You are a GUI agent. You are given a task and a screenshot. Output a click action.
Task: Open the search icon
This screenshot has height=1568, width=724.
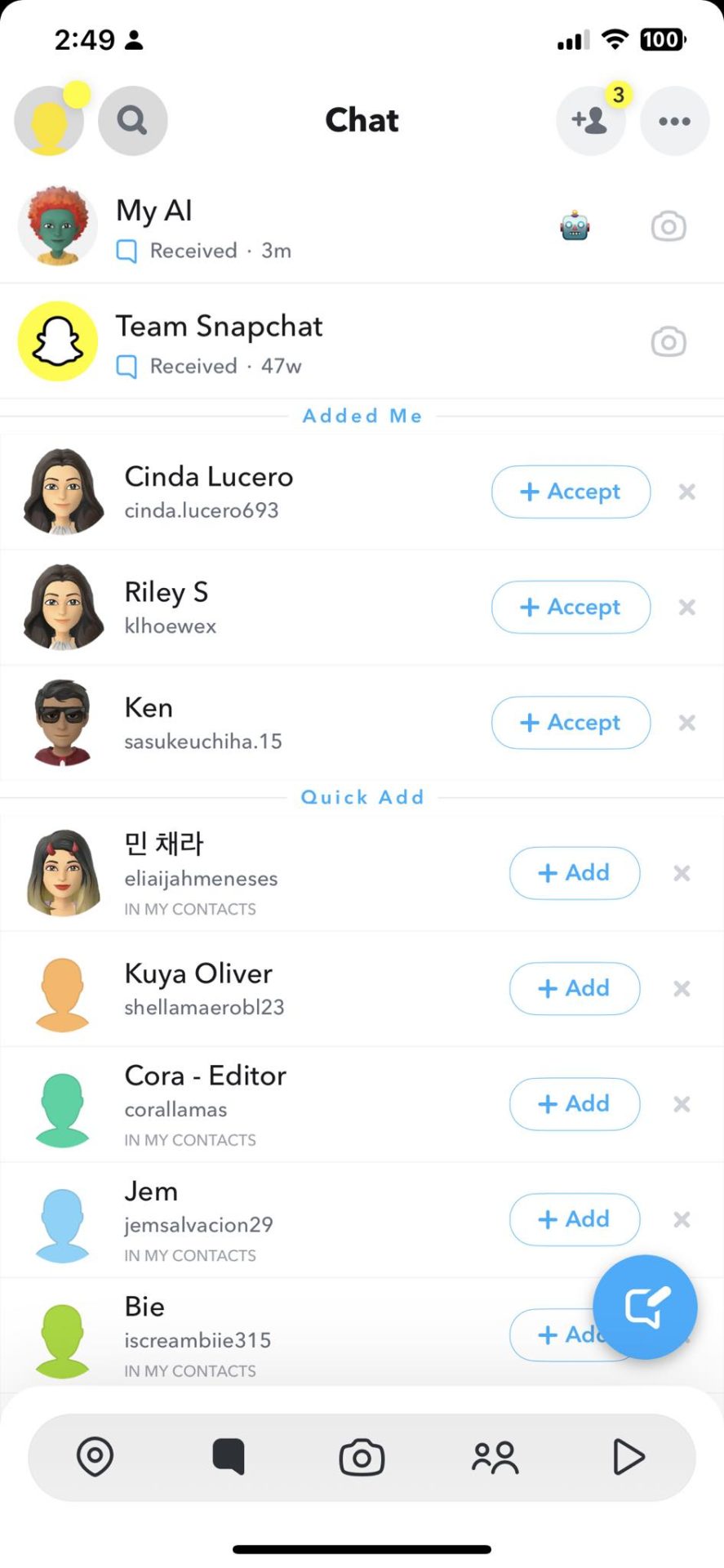coord(132,120)
